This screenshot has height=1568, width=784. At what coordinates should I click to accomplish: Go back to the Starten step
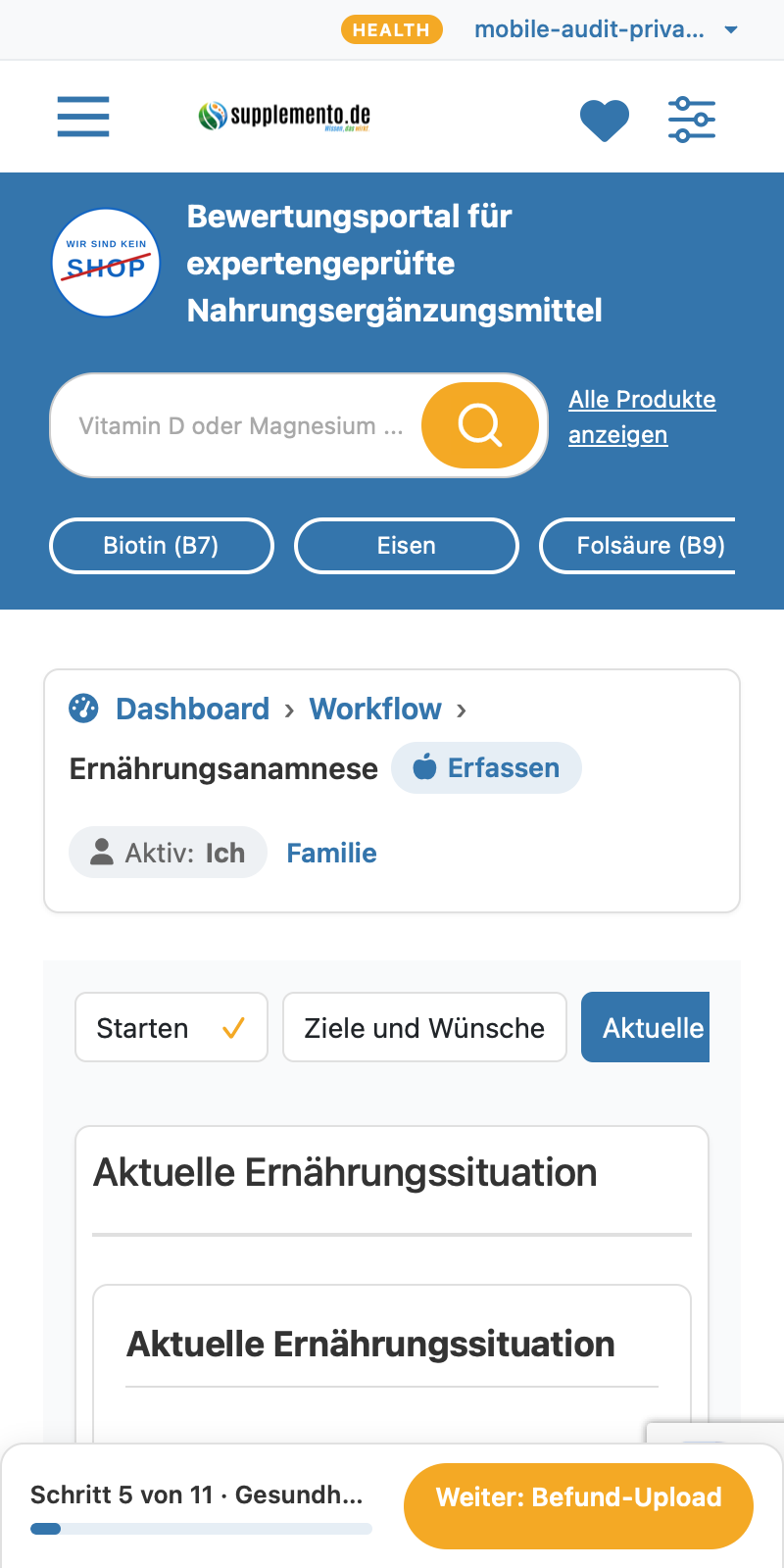point(171,1027)
